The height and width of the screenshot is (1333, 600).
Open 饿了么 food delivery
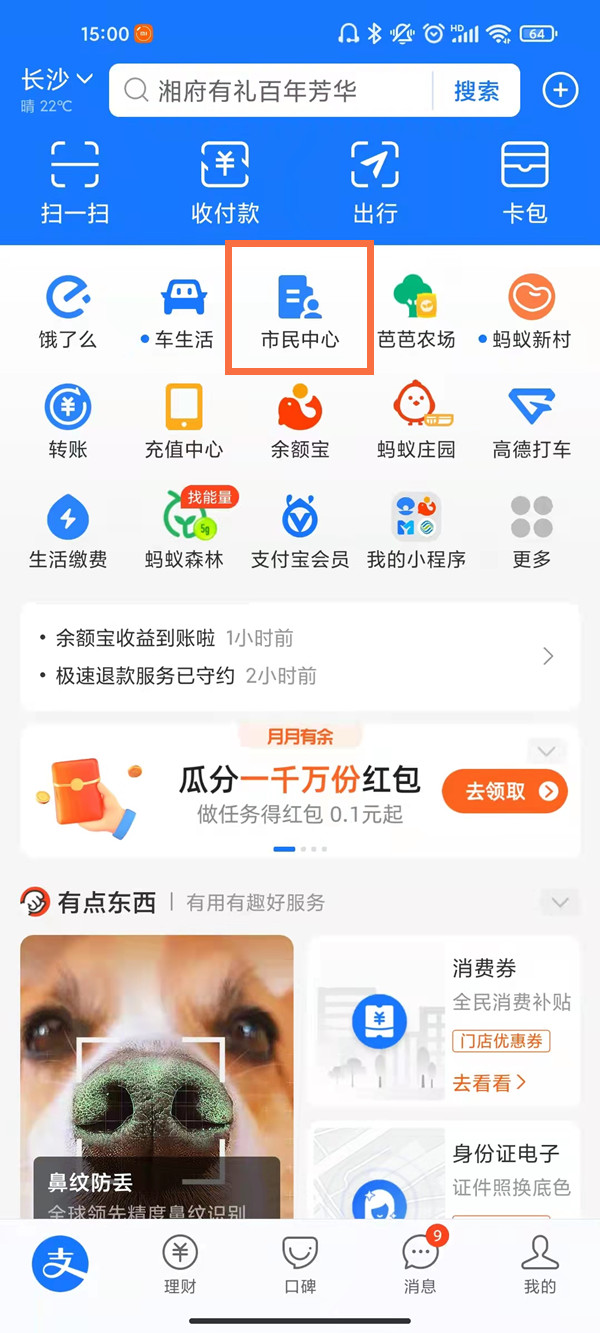[x=68, y=310]
